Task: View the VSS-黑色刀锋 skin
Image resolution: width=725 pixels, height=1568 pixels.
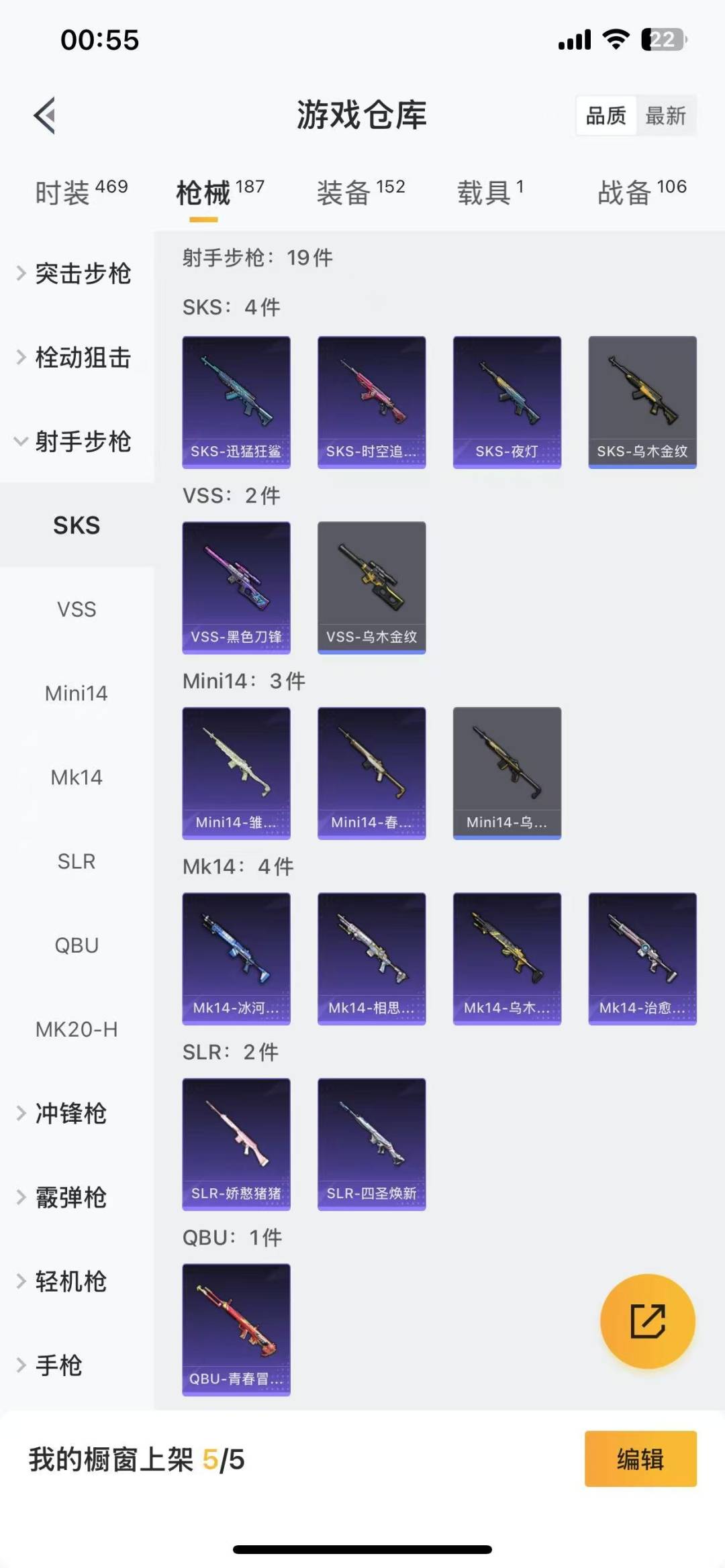Action: click(236, 587)
